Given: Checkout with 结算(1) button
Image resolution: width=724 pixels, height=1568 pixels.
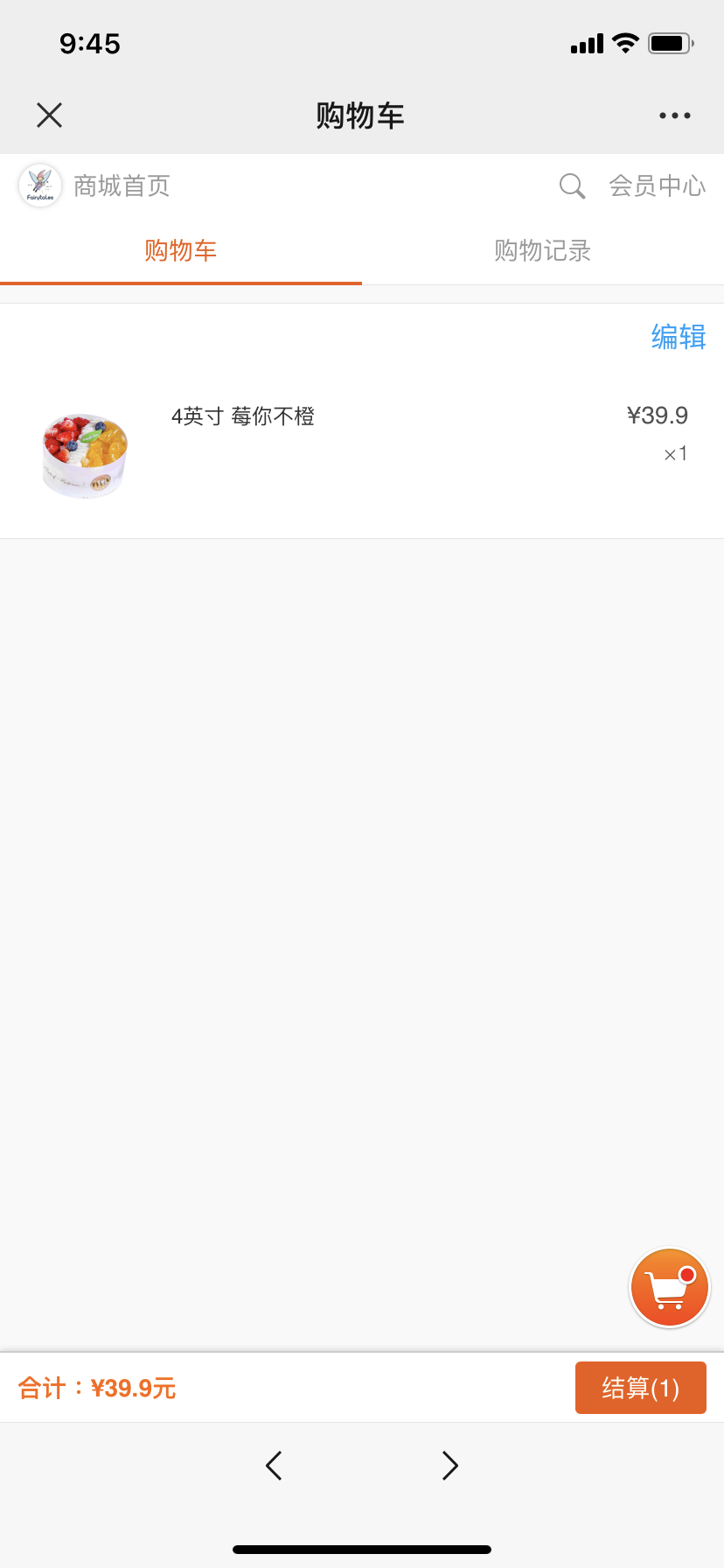Looking at the screenshot, I should (641, 1388).
